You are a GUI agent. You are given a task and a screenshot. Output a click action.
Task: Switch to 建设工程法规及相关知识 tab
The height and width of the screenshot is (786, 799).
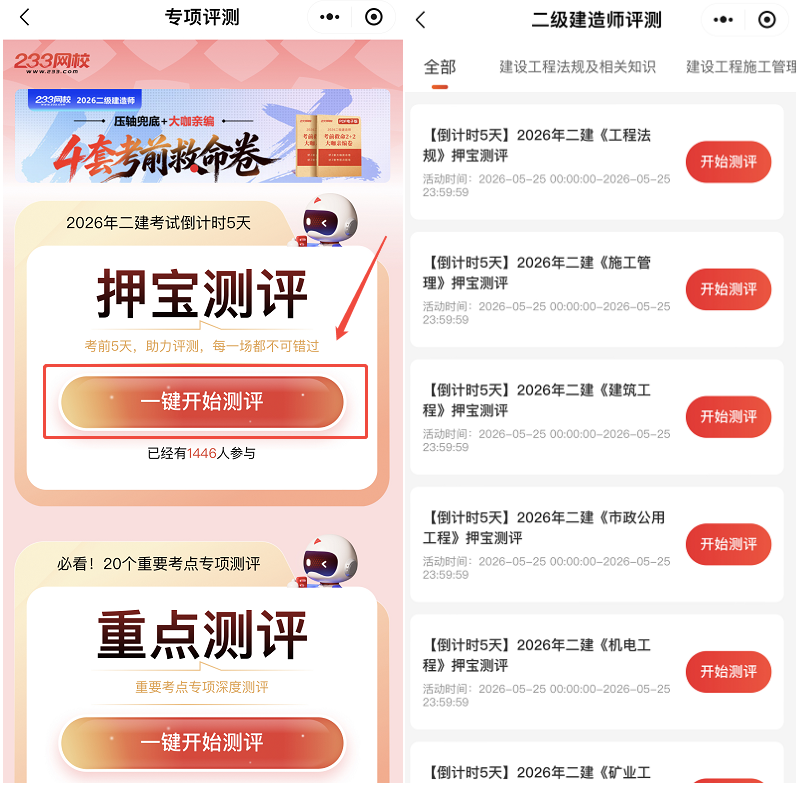577,67
